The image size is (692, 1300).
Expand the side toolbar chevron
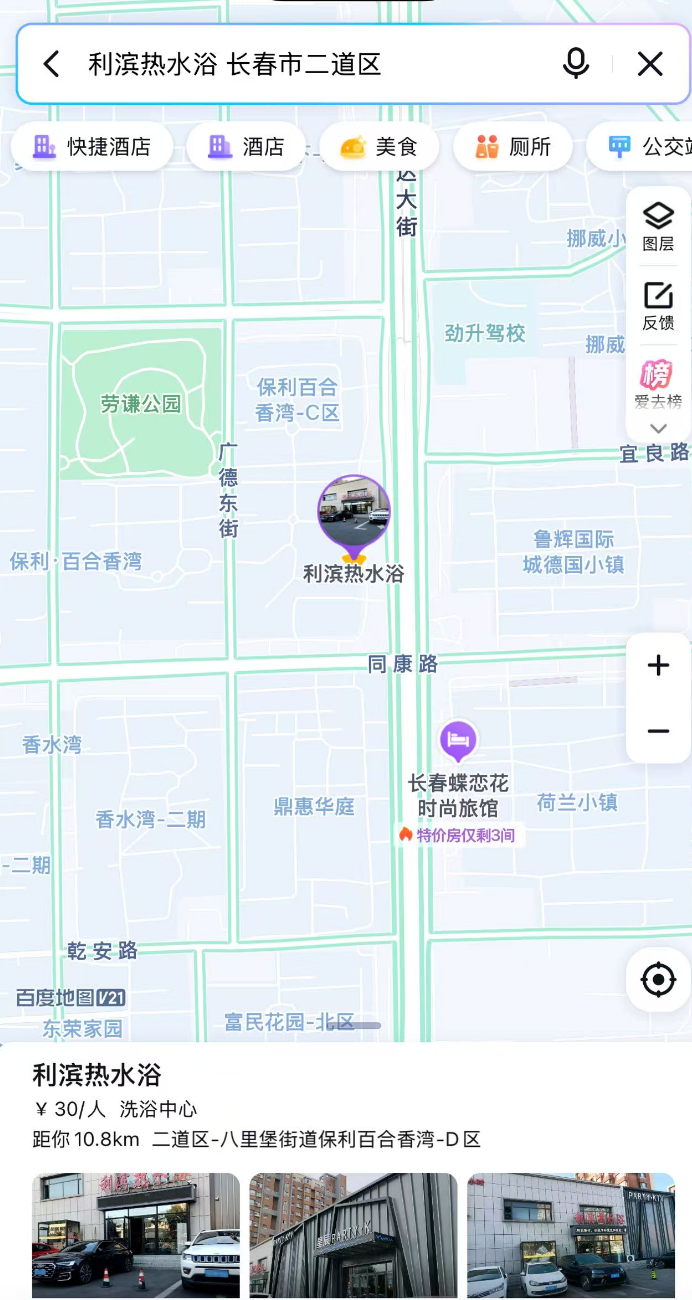[x=658, y=428]
